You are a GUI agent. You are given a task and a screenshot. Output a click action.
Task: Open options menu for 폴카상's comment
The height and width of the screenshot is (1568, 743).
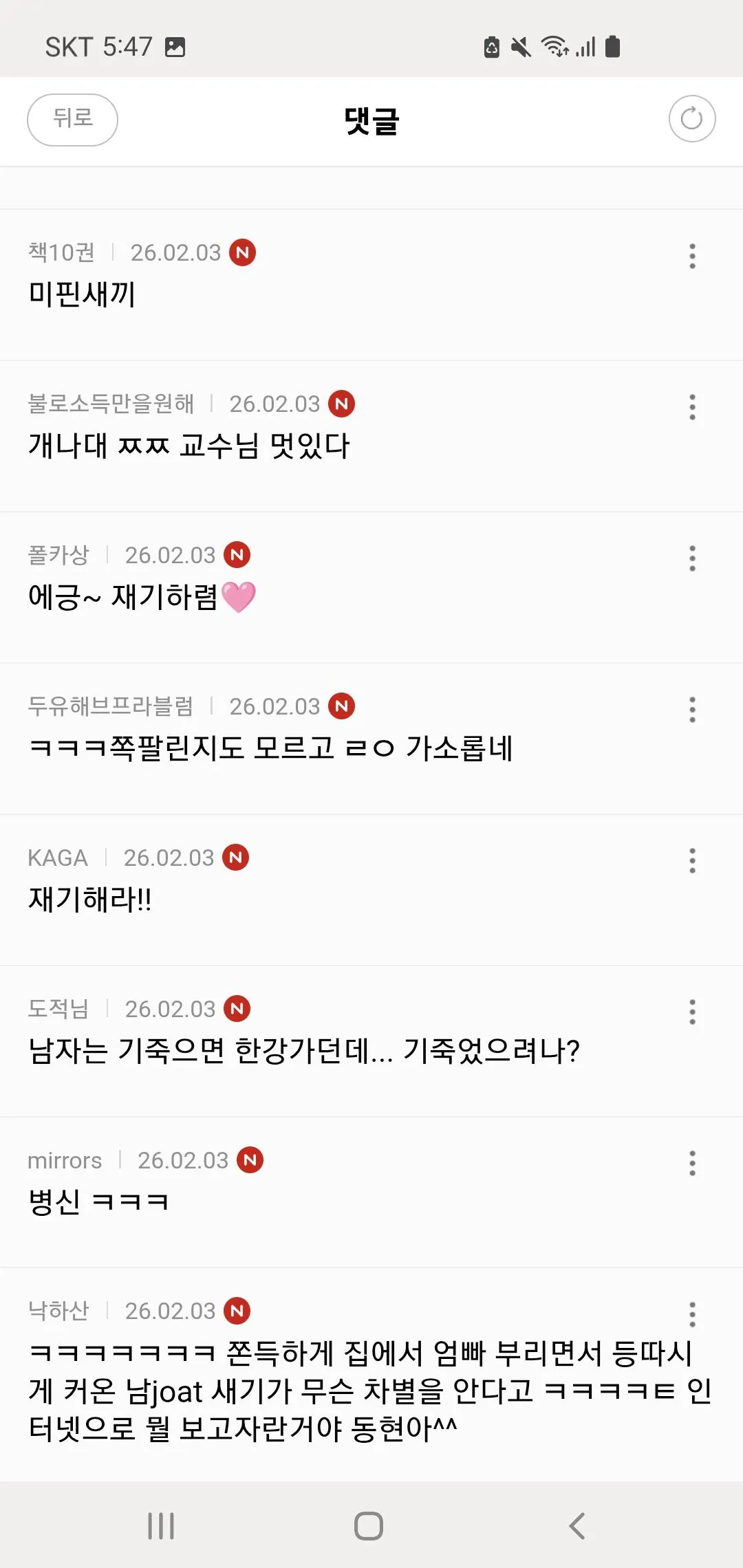click(x=692, y=558)
